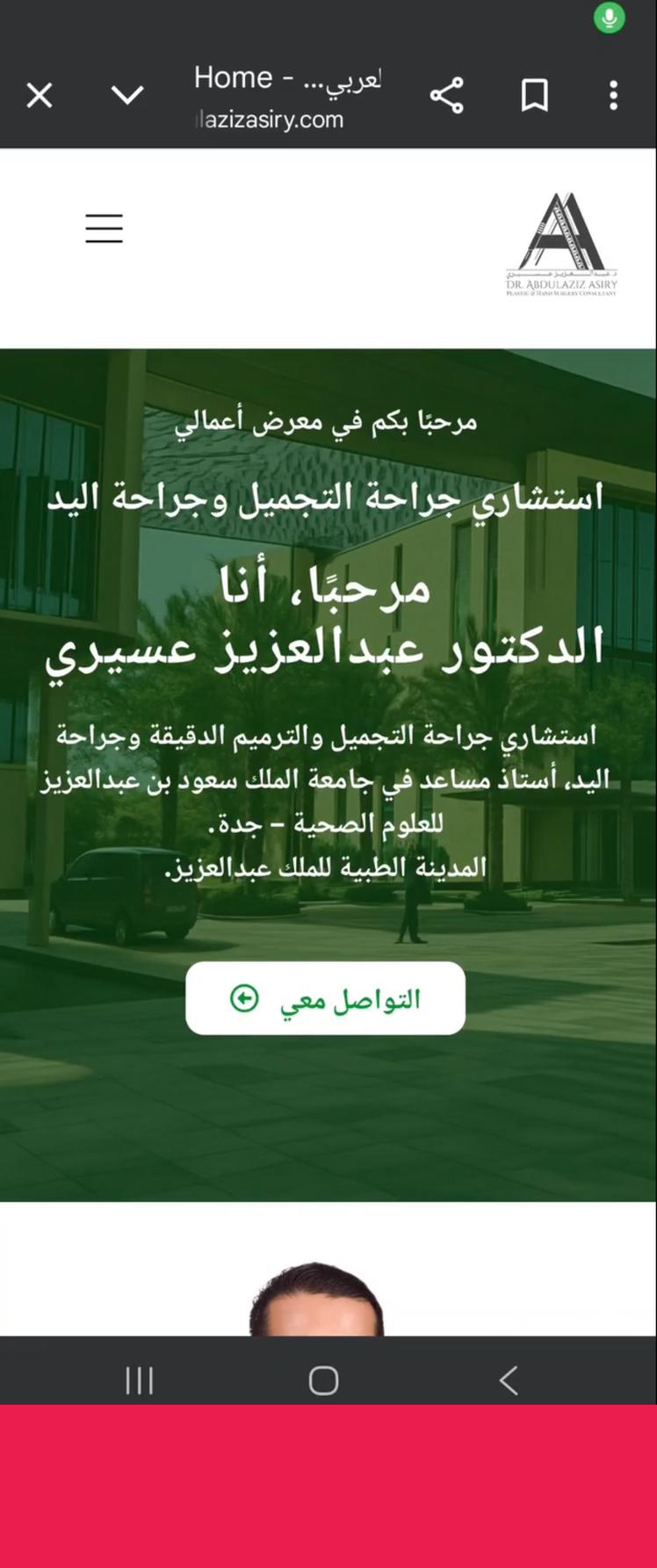
Task: Open the browser overflow menu
Action: click(x=613, y=96)
